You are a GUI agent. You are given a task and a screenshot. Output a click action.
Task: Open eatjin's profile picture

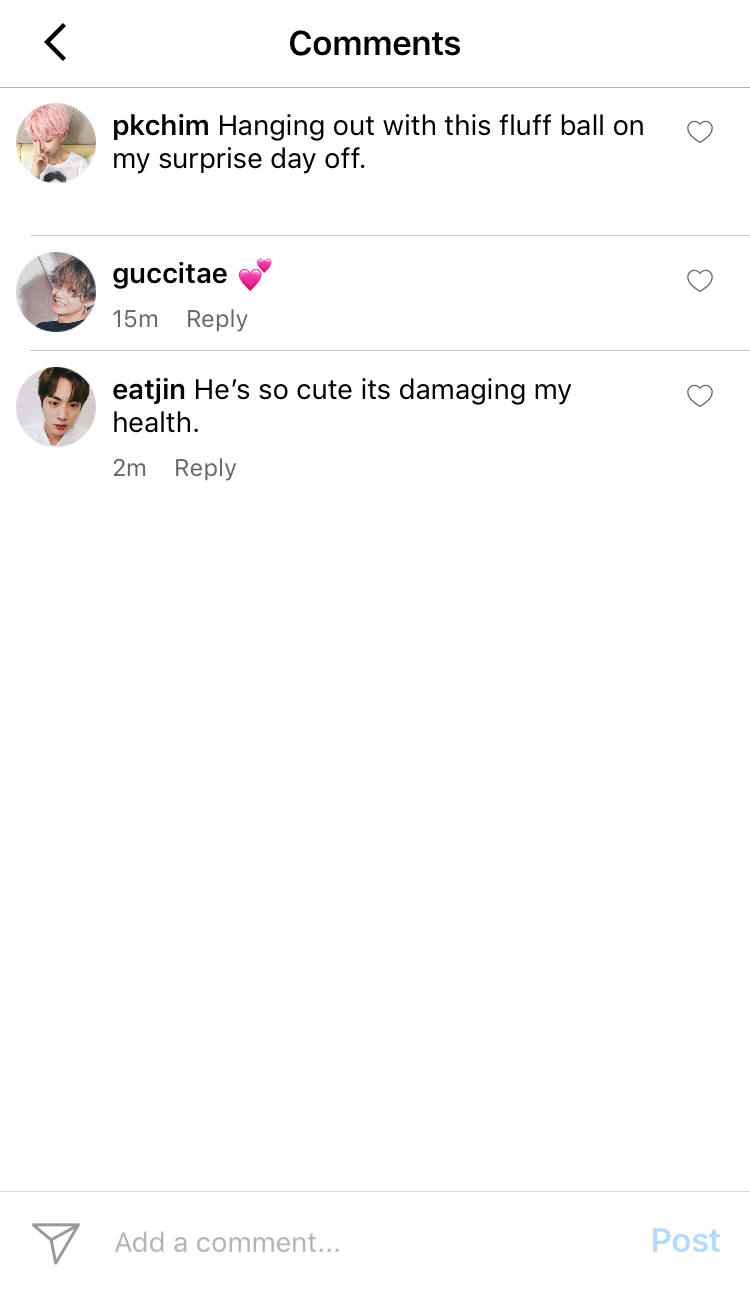pyautogui.click(x=56, y=406)
